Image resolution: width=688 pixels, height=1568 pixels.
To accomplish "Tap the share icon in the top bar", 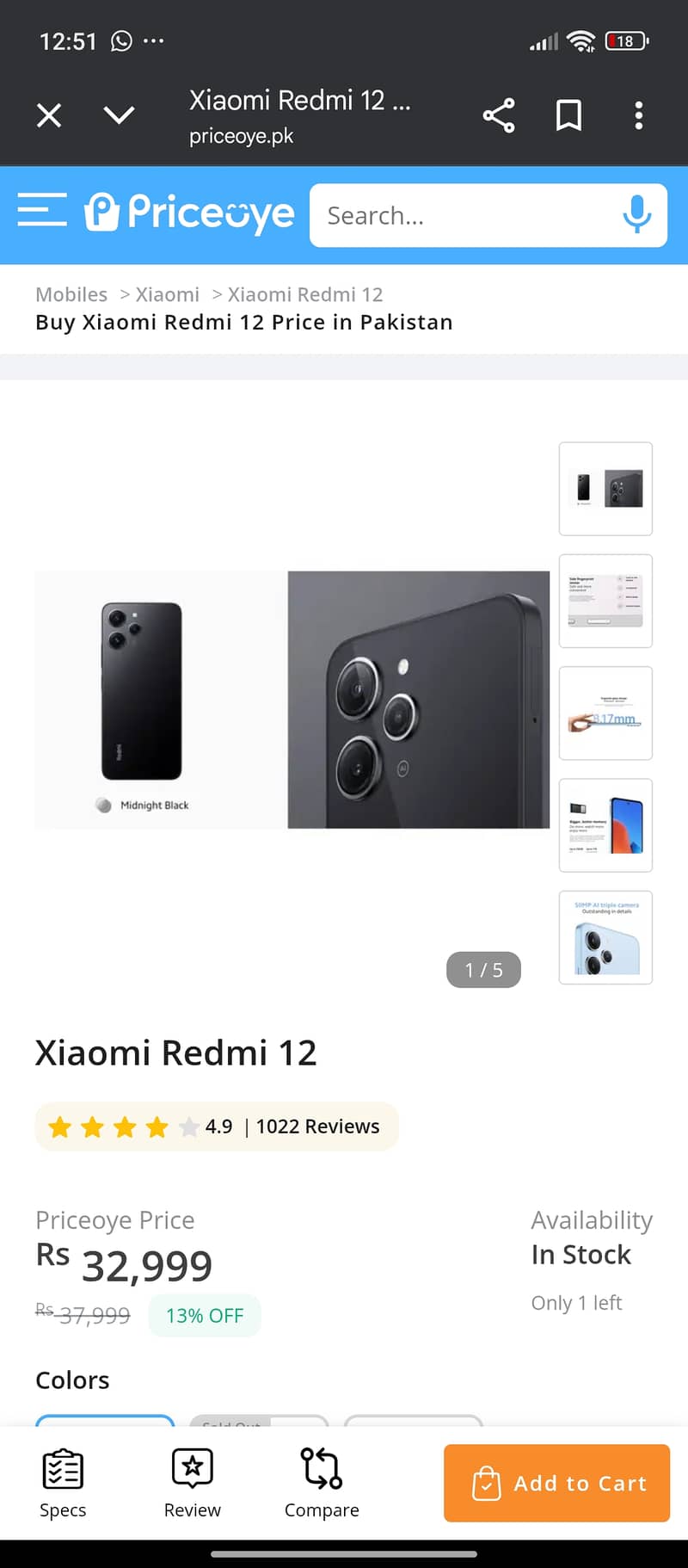I will coord(499,114).
